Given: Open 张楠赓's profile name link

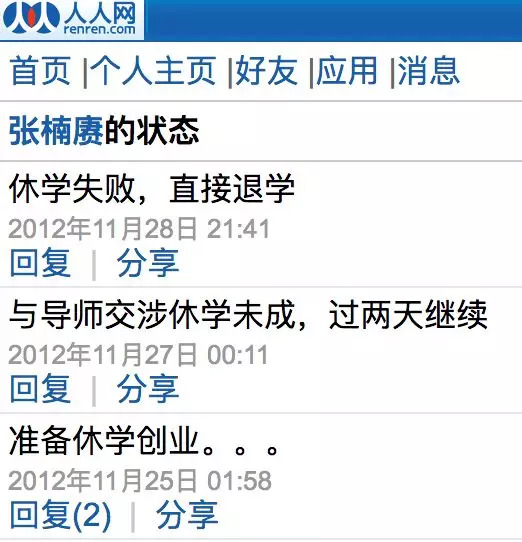Looking at the screenshot, I should (x=56, y=131).
